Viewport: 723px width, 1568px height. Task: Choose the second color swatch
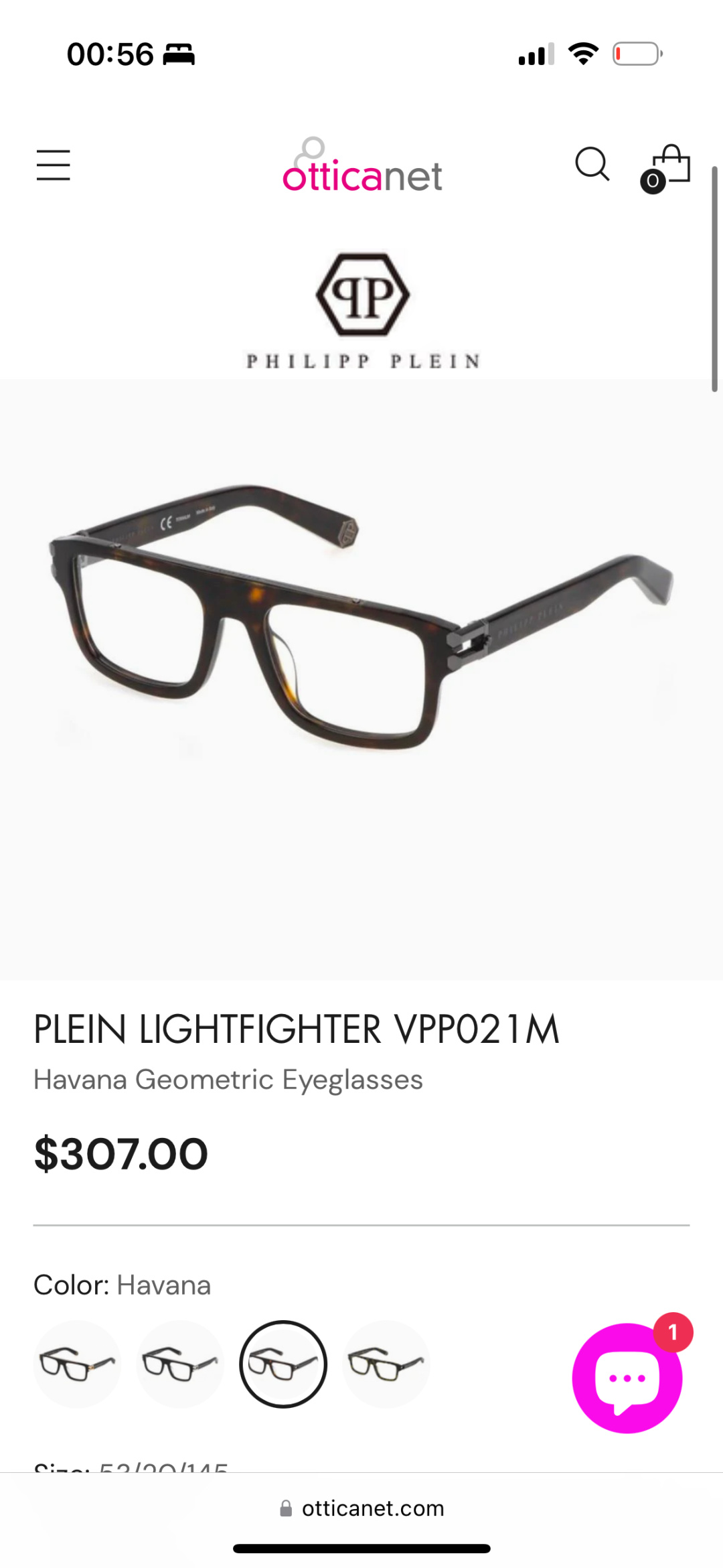pos(180,1364)
